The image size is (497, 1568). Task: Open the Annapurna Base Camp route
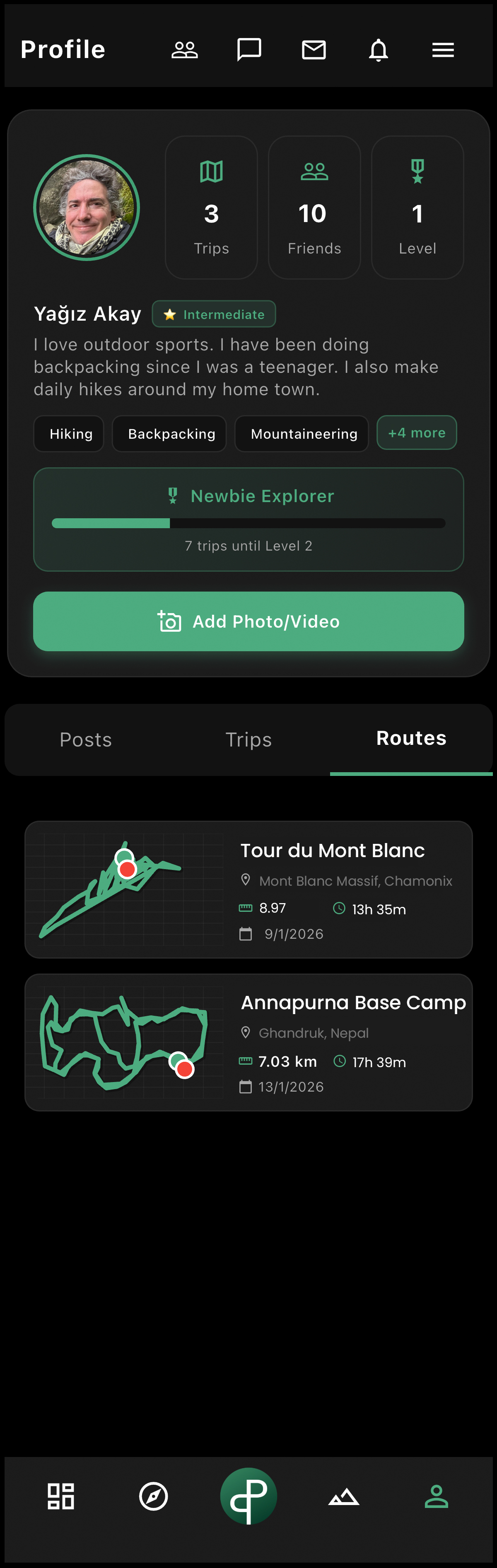[248, 1042]
